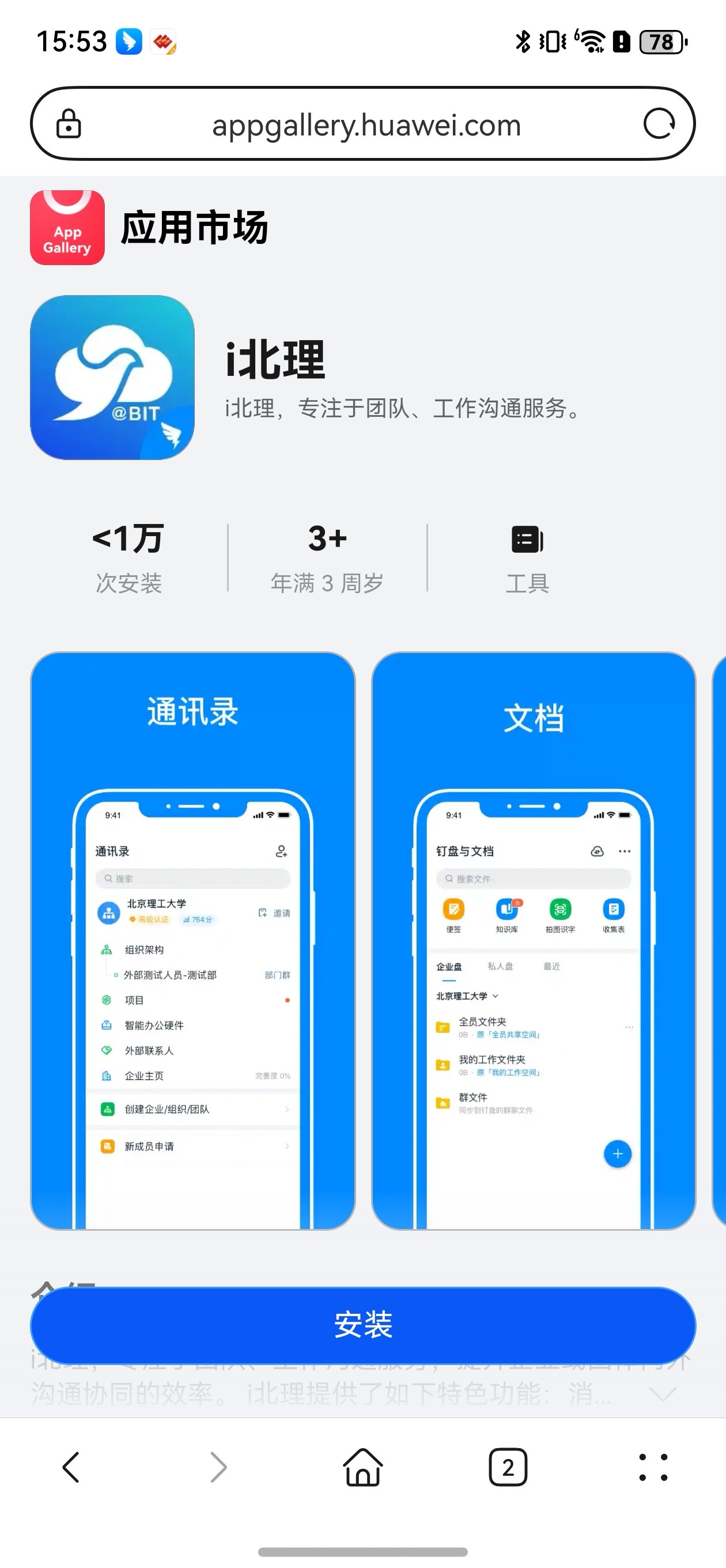726x1568 pixels.
Task: View site security info via lock icon
Action: point(69,124)
